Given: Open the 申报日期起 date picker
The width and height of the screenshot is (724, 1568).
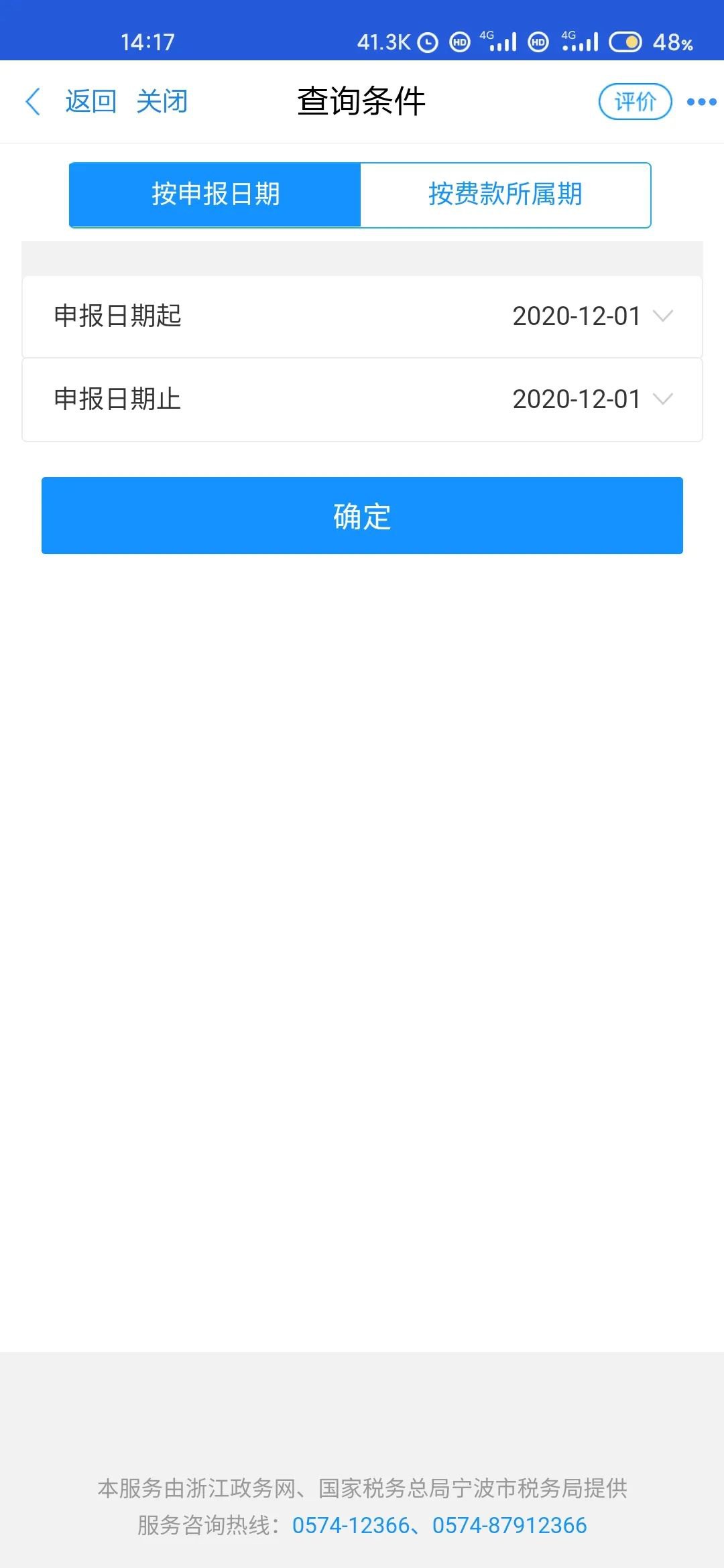Looking at the screenshot, I should [x=362, y=316].
